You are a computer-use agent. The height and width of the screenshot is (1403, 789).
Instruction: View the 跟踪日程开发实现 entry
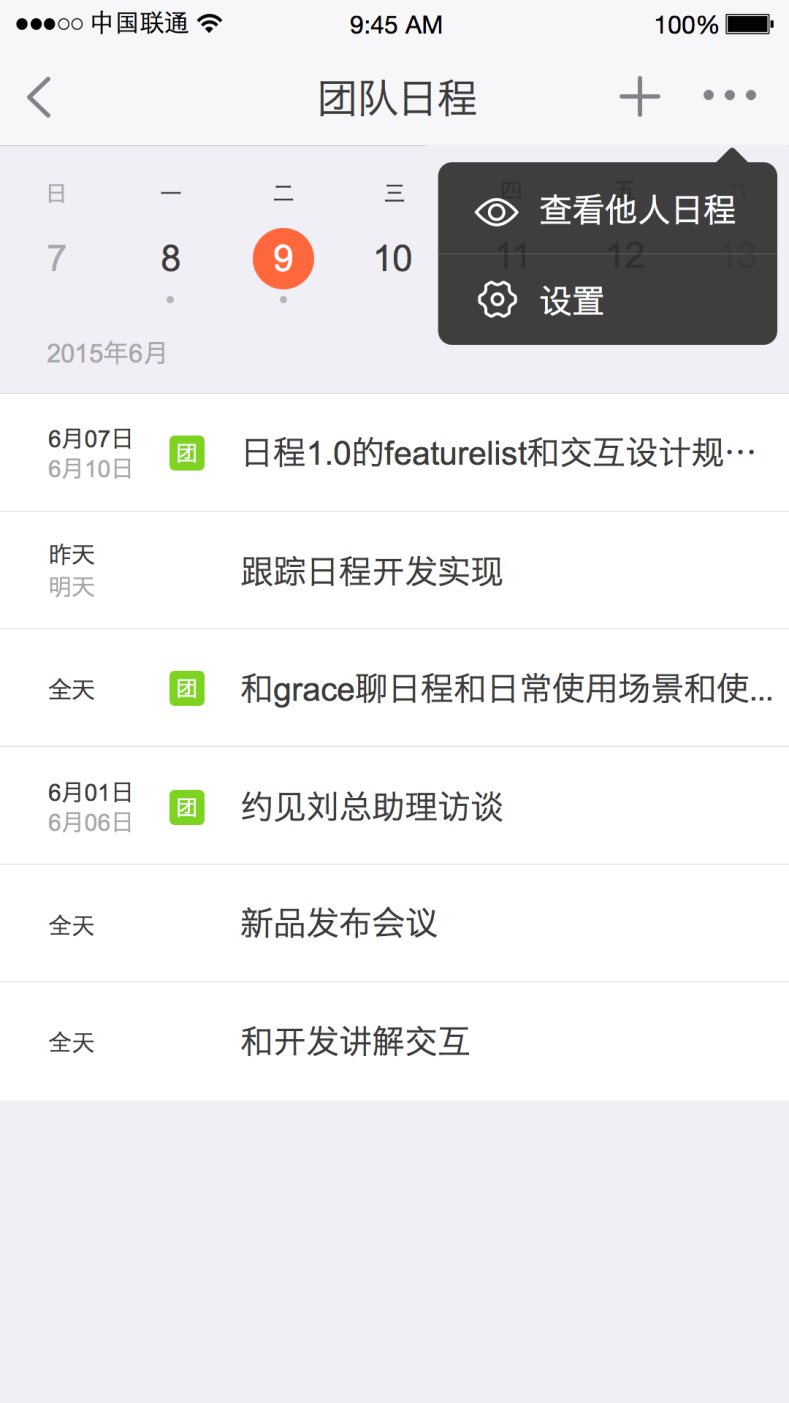372,571
